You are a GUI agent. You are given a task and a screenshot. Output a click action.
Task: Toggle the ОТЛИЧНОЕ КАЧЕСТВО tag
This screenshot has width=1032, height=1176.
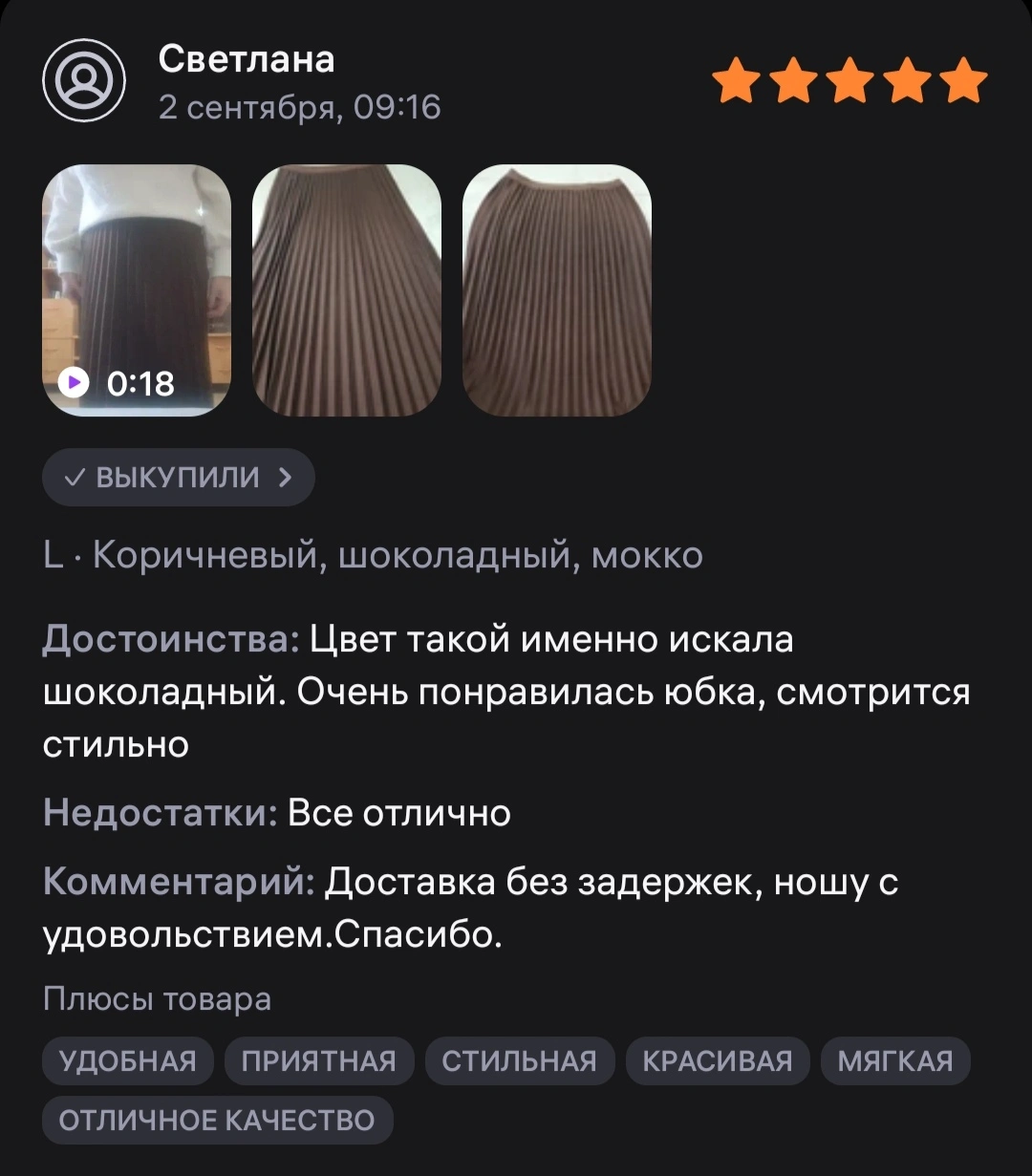click(x=218, y=1120)
